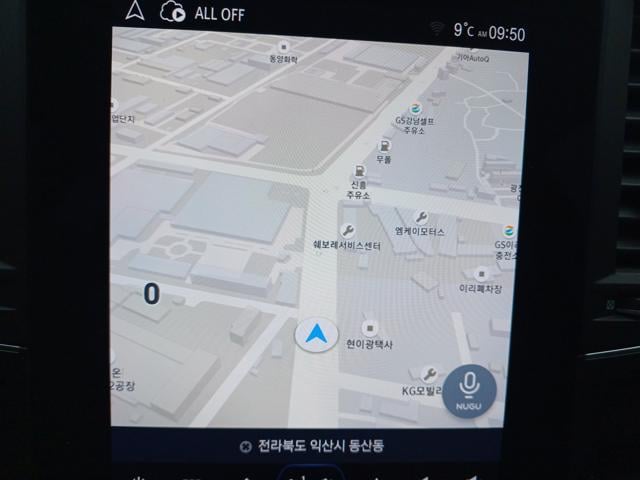Viewport: 640px width, 480px height.
Task: Select the 신흥주유소 gas station marker
Action: click(x=360, y=172)
